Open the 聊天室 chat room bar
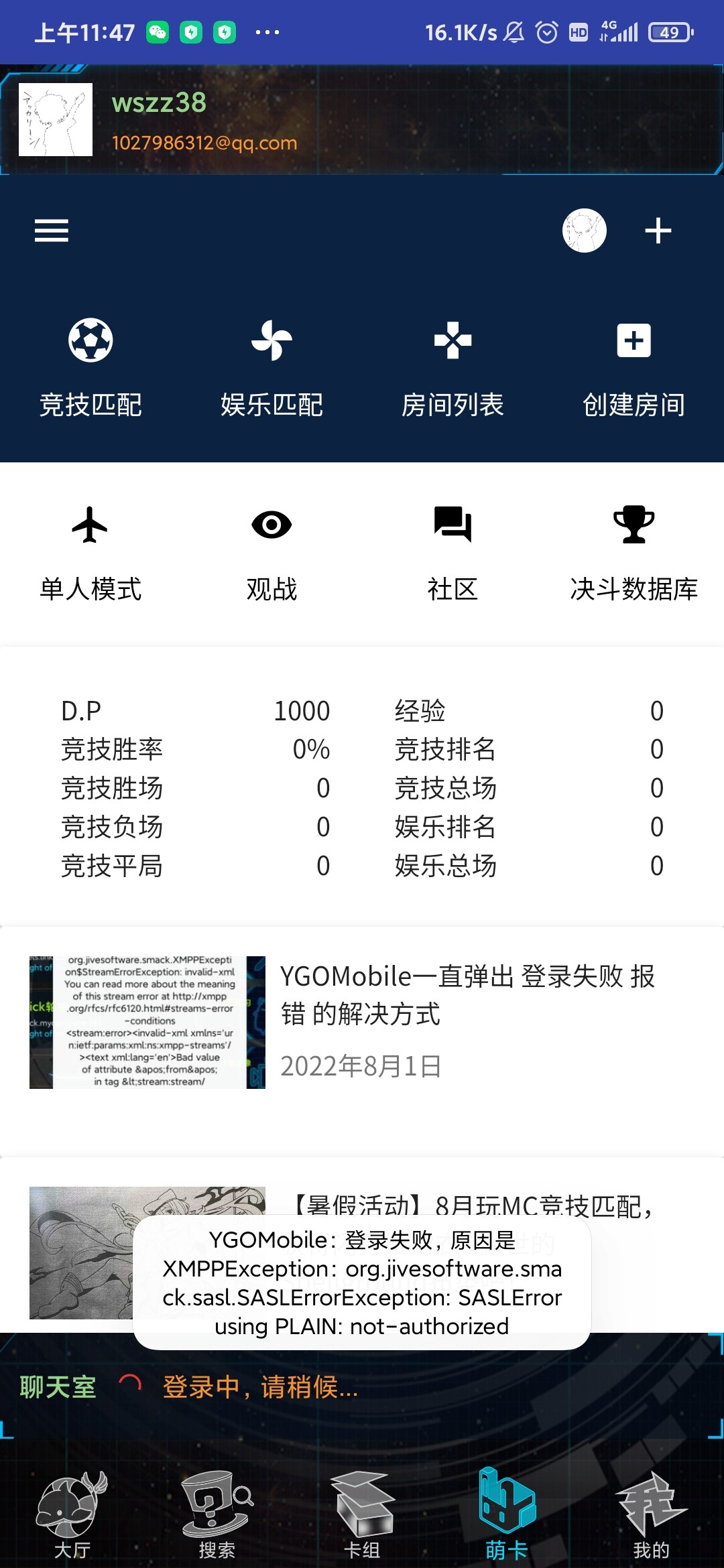 click(x=362, y=1387)
